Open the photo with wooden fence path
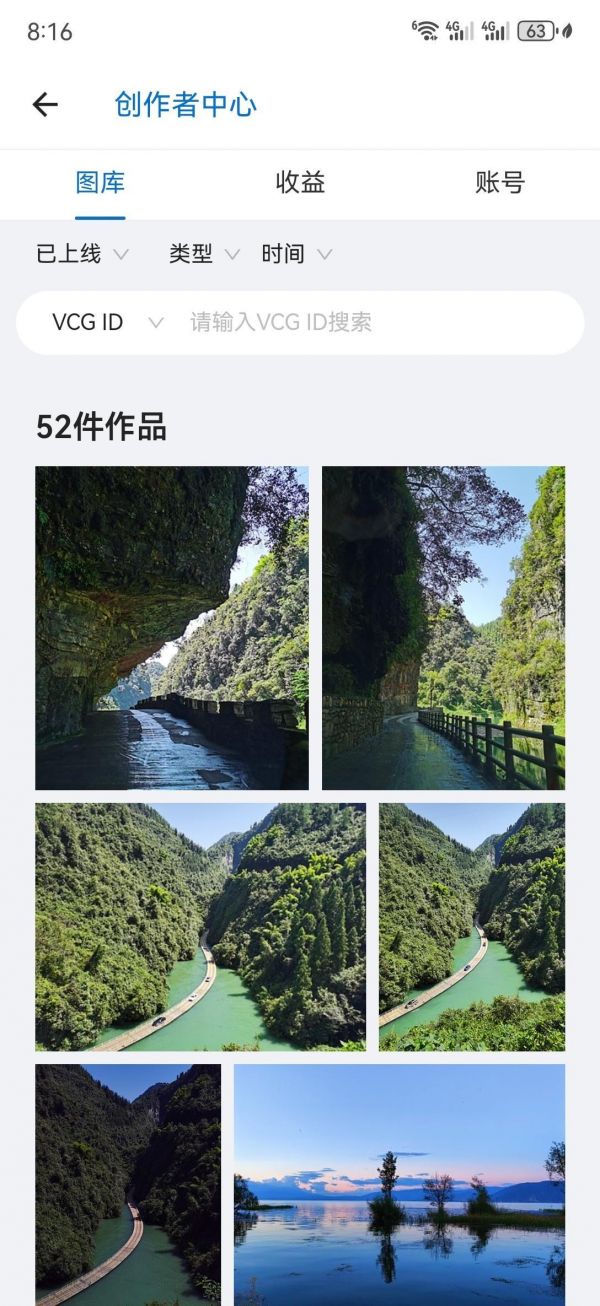The height and width of the screenshot is (1306, 600). coord(443,628)
